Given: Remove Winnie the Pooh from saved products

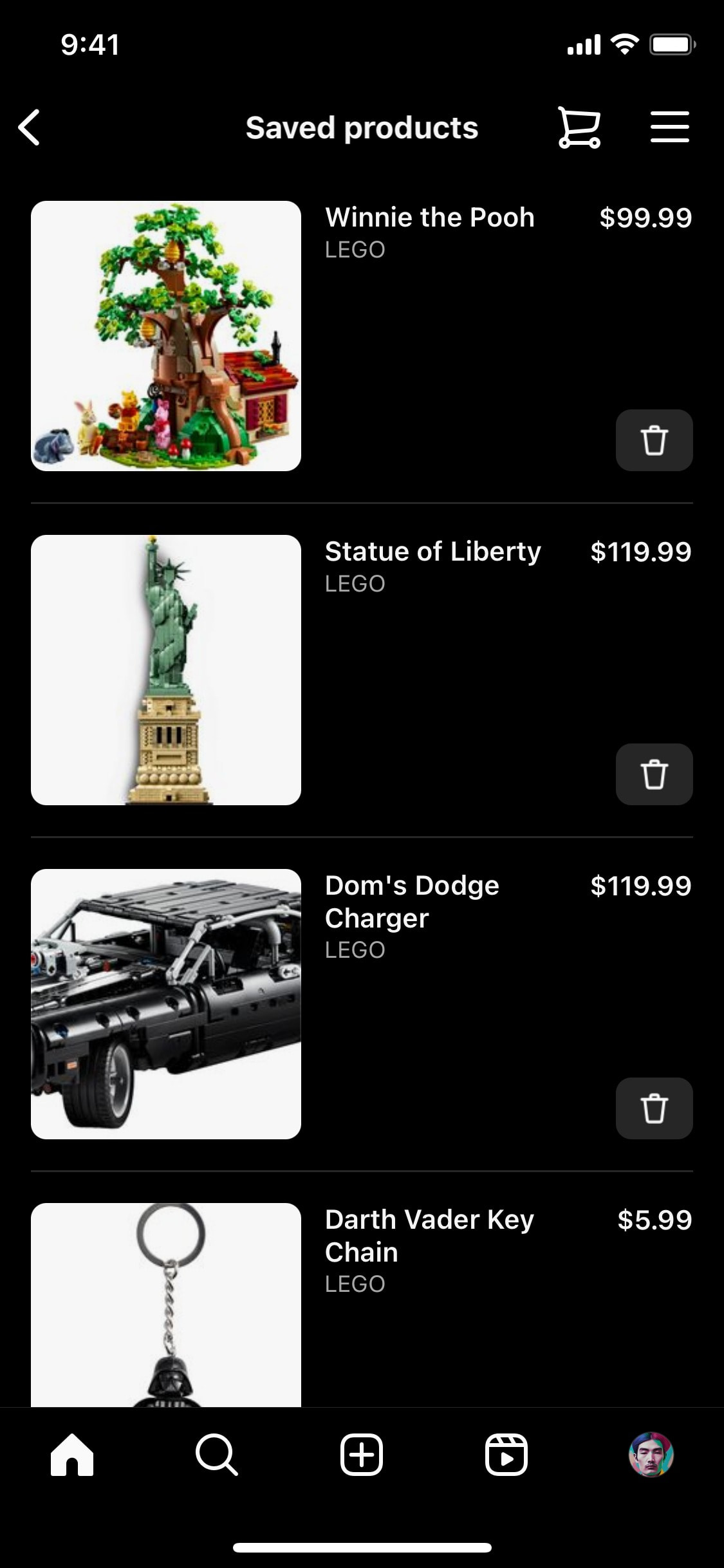Looking at the screenshot, I should click(x=654, y=440).
